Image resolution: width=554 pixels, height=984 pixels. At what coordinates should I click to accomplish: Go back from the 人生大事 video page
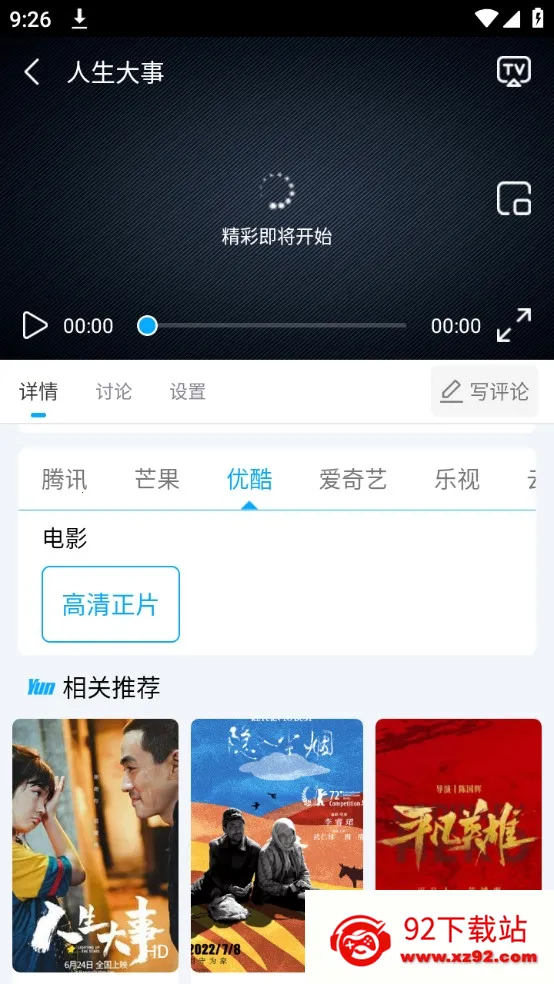pyautogui.click(x=32, y=72)
